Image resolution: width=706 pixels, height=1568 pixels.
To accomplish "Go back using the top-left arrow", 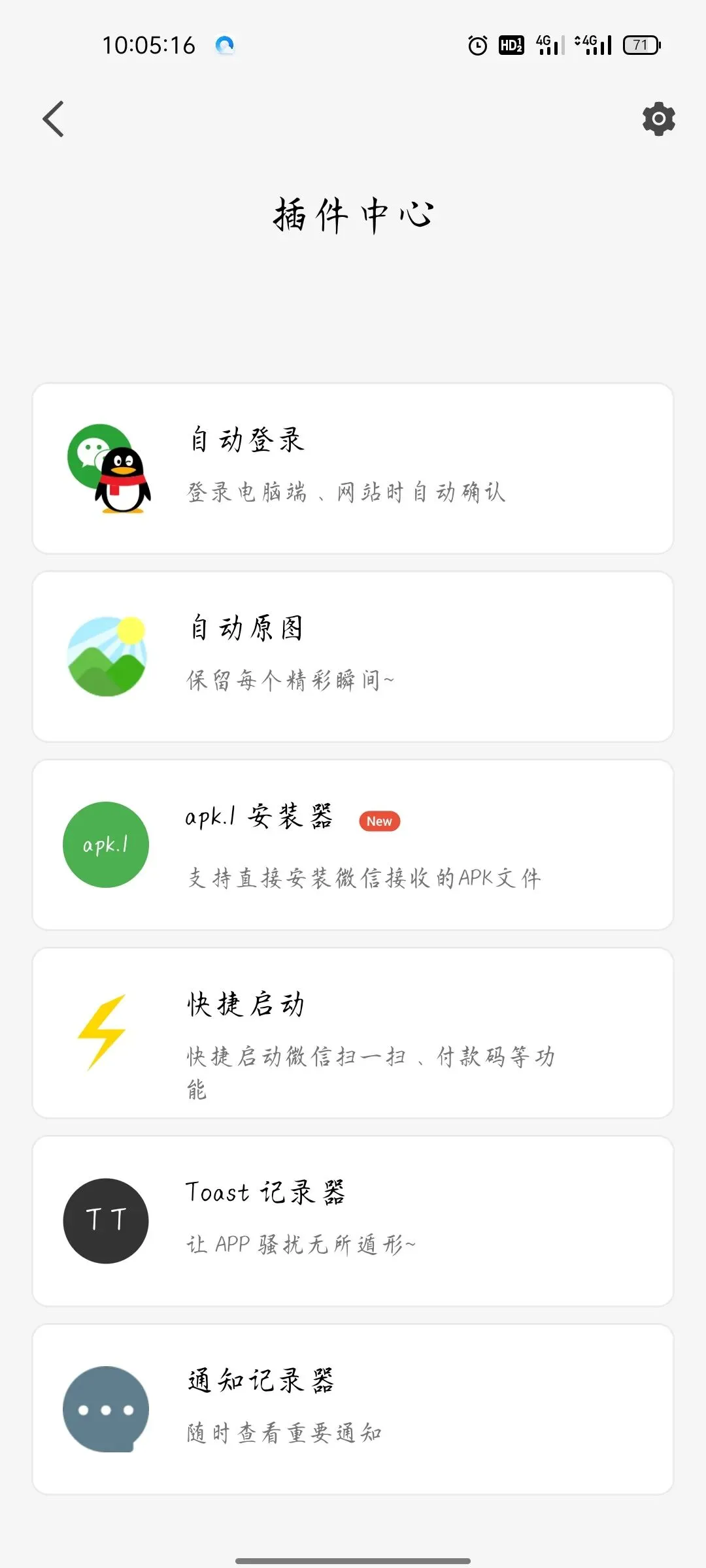I will pos(54,119).
